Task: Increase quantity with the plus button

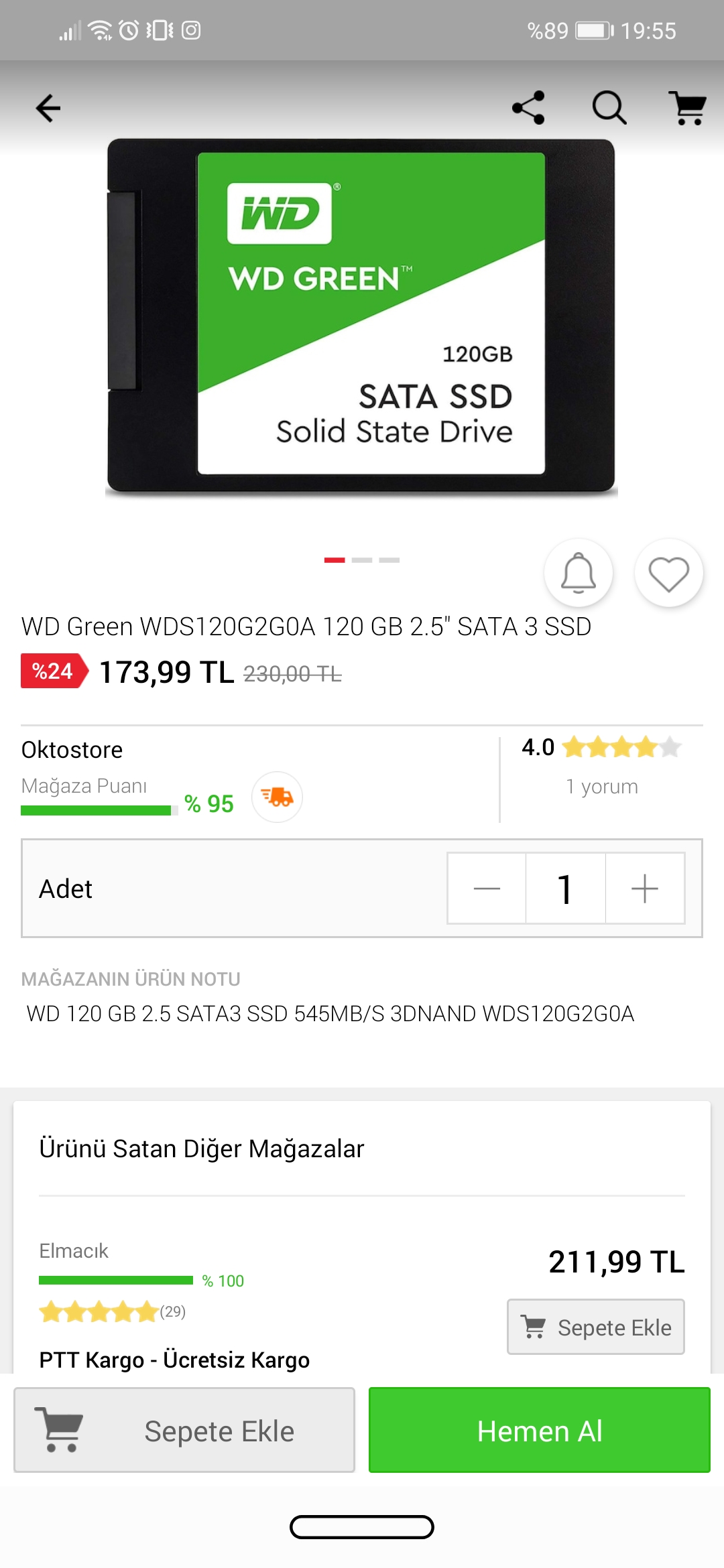Action: [x=645, y=889]
